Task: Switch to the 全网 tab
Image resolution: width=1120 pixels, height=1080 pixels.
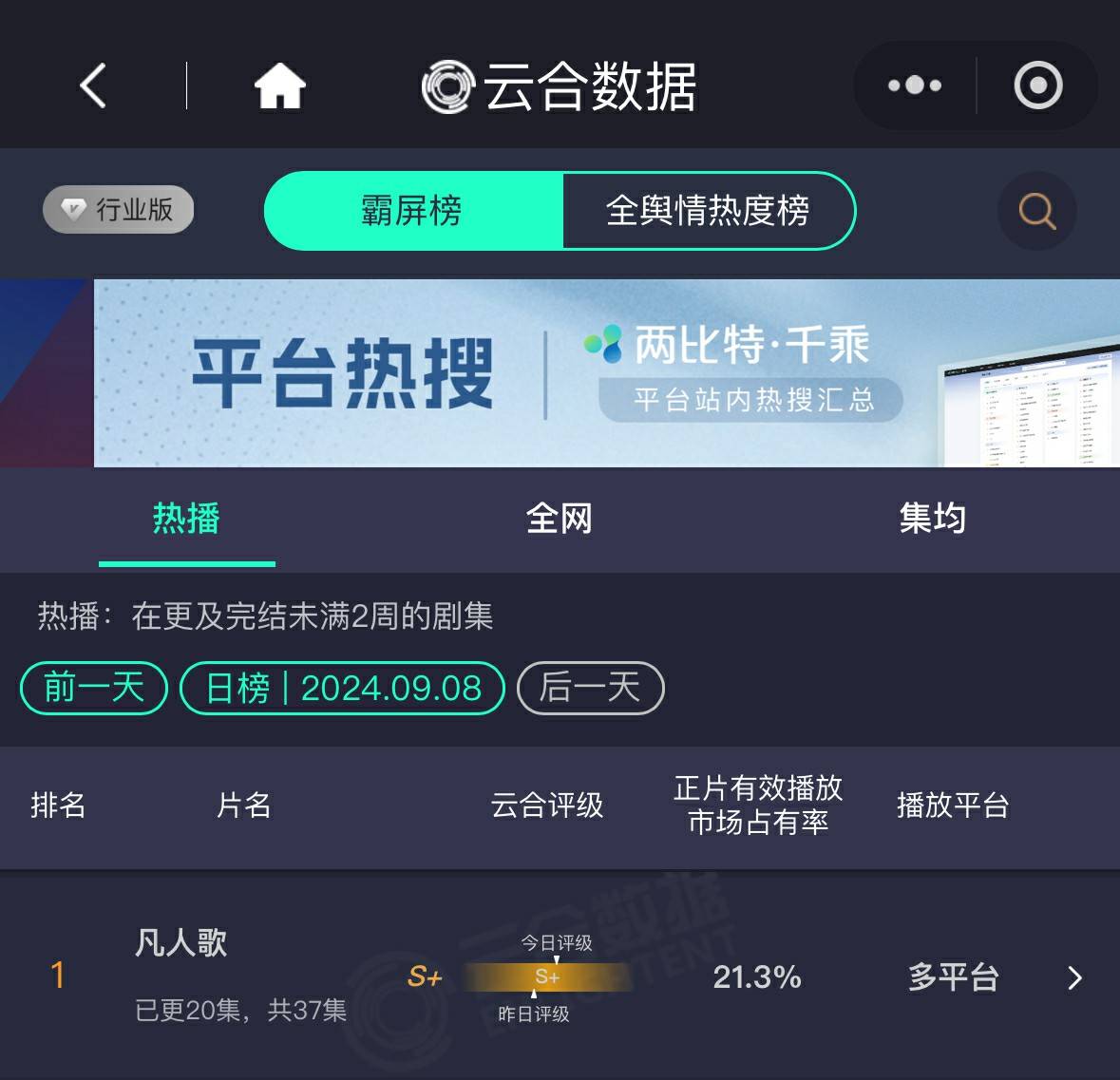Action: coord(559,519)
